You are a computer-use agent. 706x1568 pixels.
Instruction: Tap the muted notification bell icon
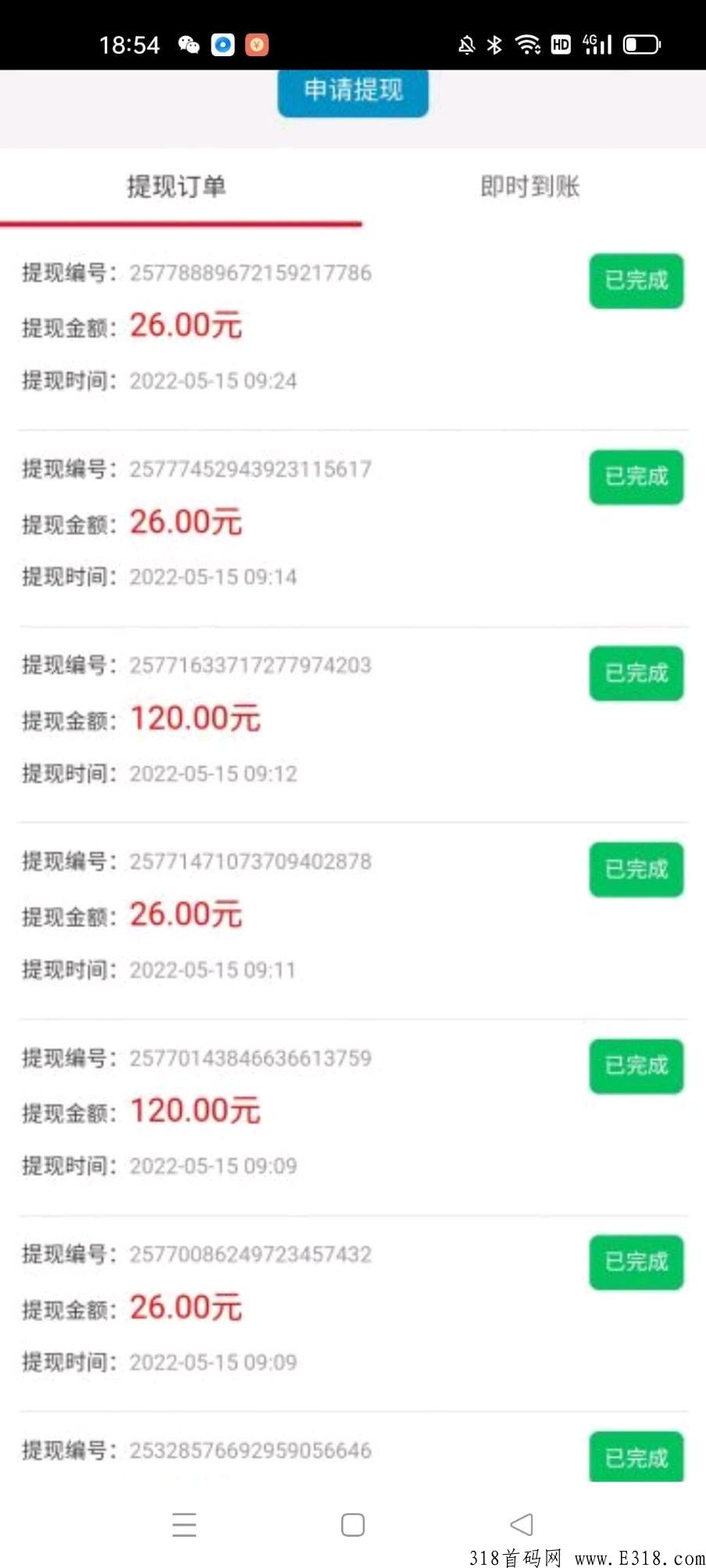tap(465, 45)
